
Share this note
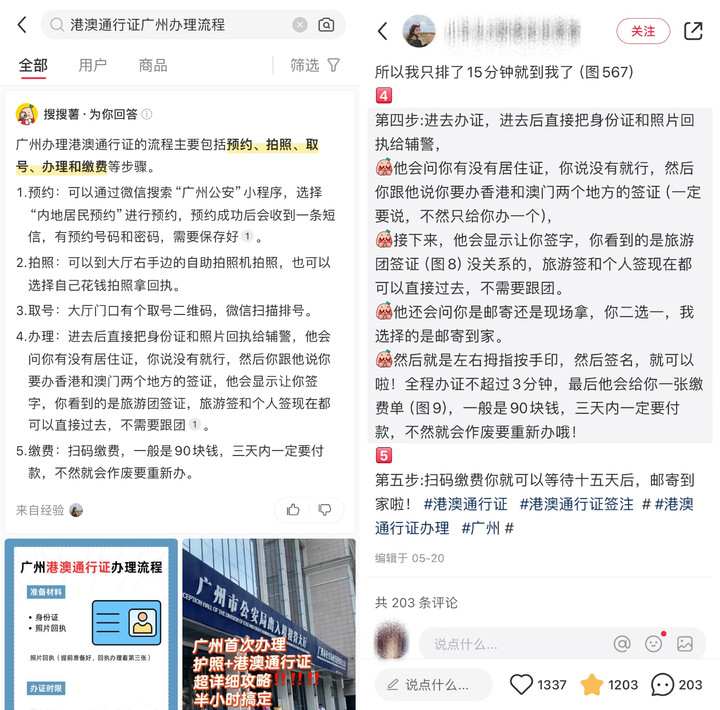pos(693,31)
